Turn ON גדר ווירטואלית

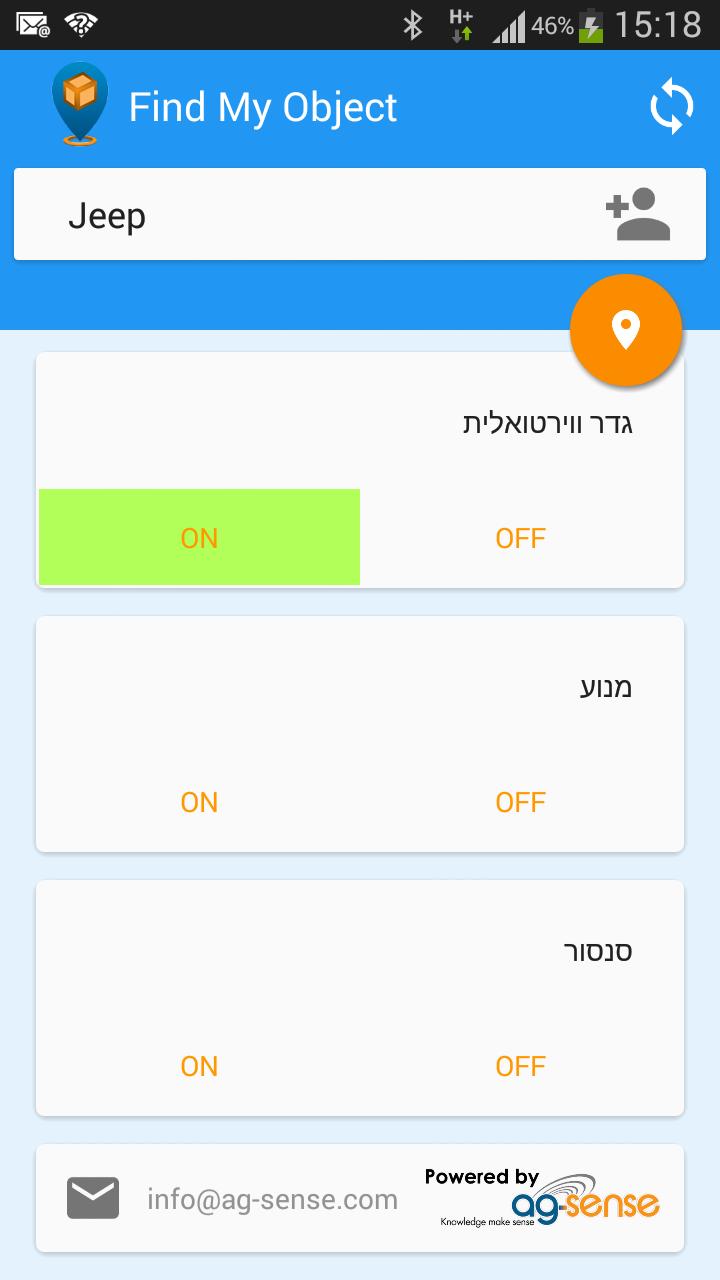point(199,538)
